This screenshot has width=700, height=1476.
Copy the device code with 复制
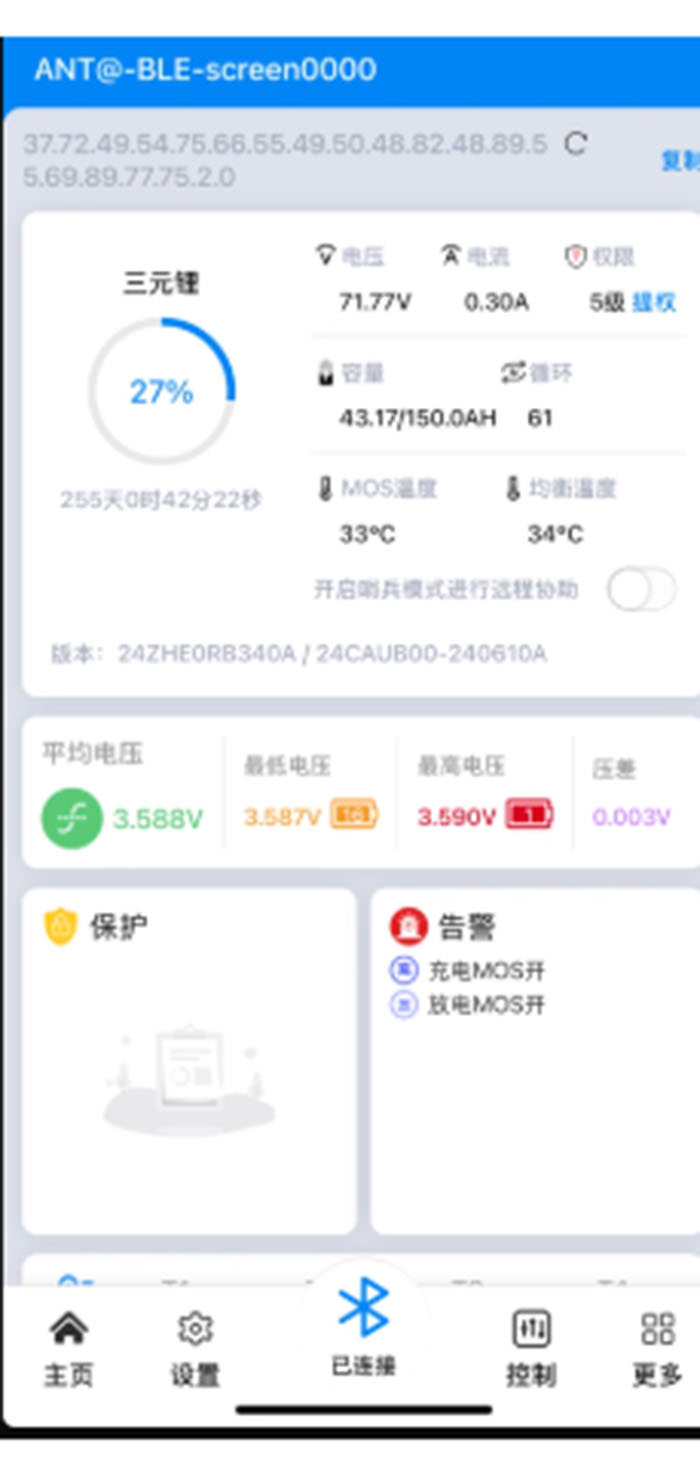[x=680, y=160]
